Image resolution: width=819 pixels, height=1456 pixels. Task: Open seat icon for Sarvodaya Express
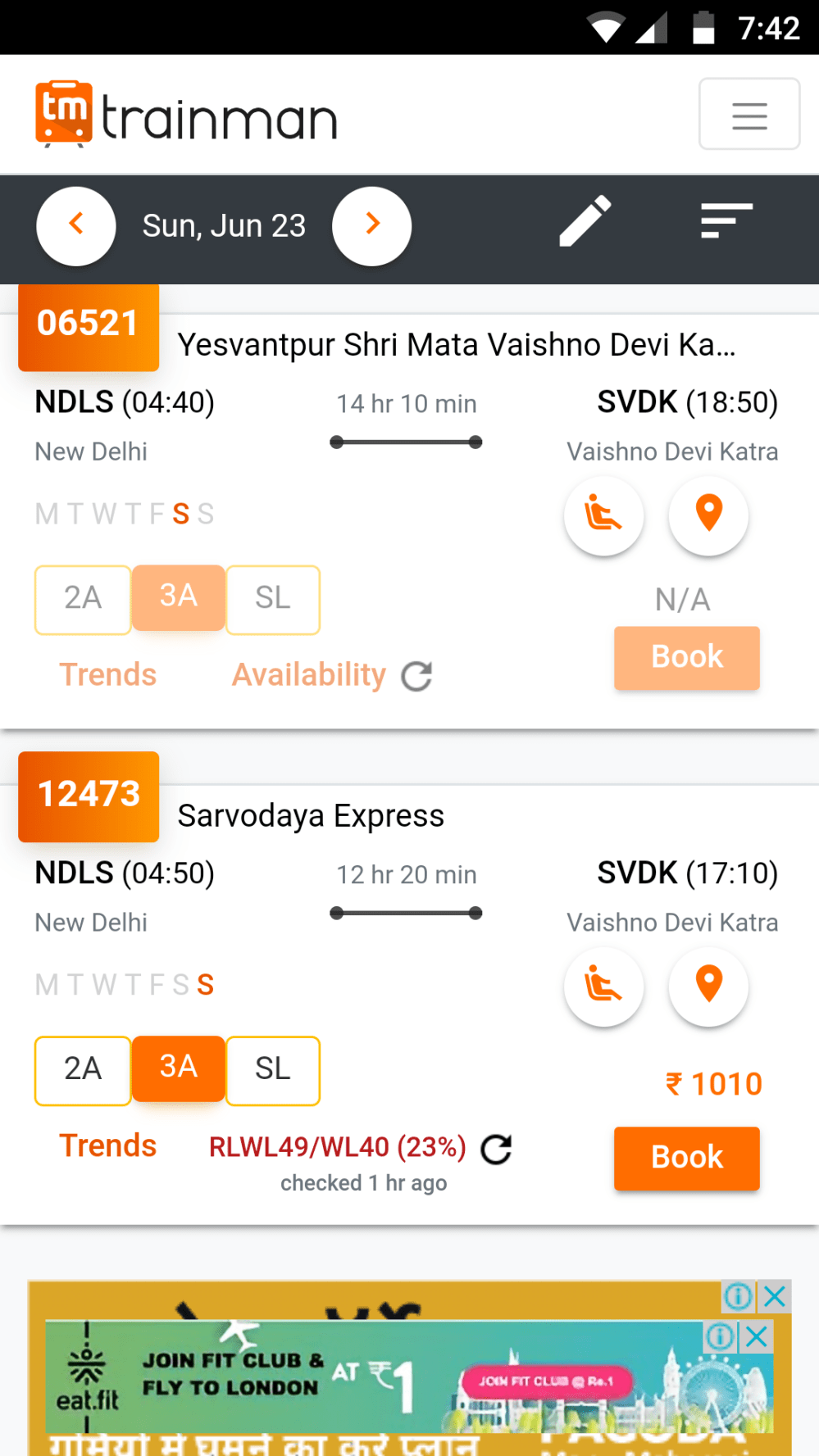tap(603, 986)
